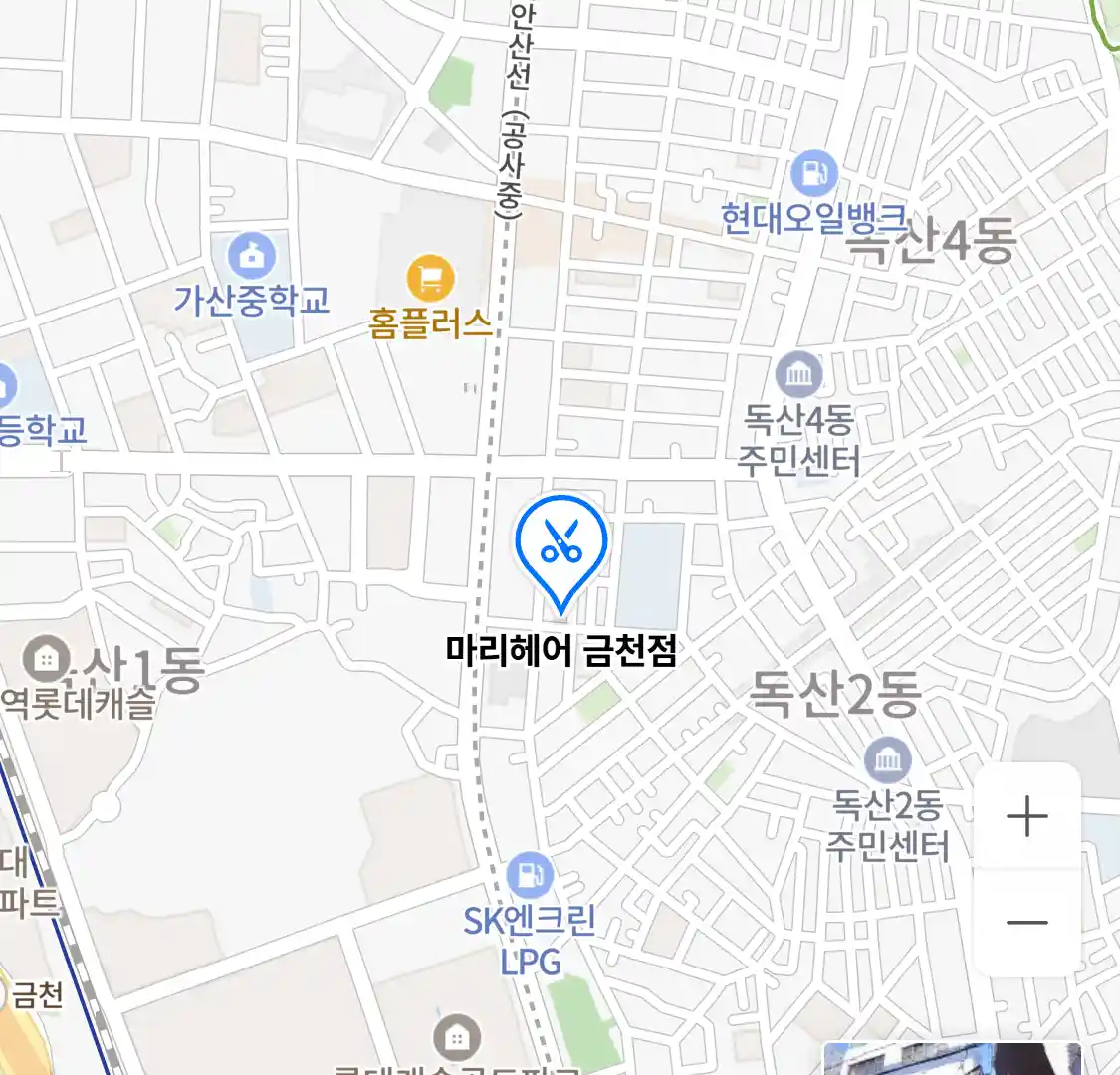Screen dimensions: 1120x1075
Task: Tap the 가산중학교 school marker
Action: (252, 257)
